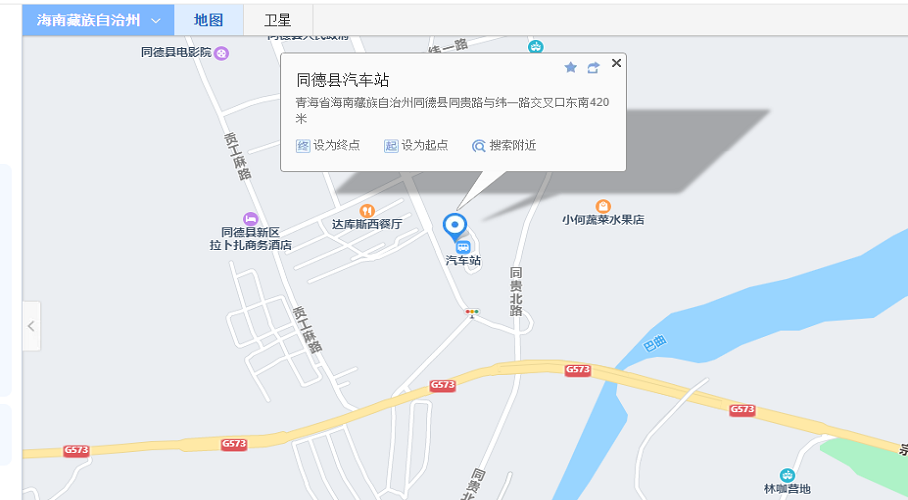Select the 林珊营地 map marker
Image resolution: width=908 pixels, height=500 pixels.
coord(787,475)
